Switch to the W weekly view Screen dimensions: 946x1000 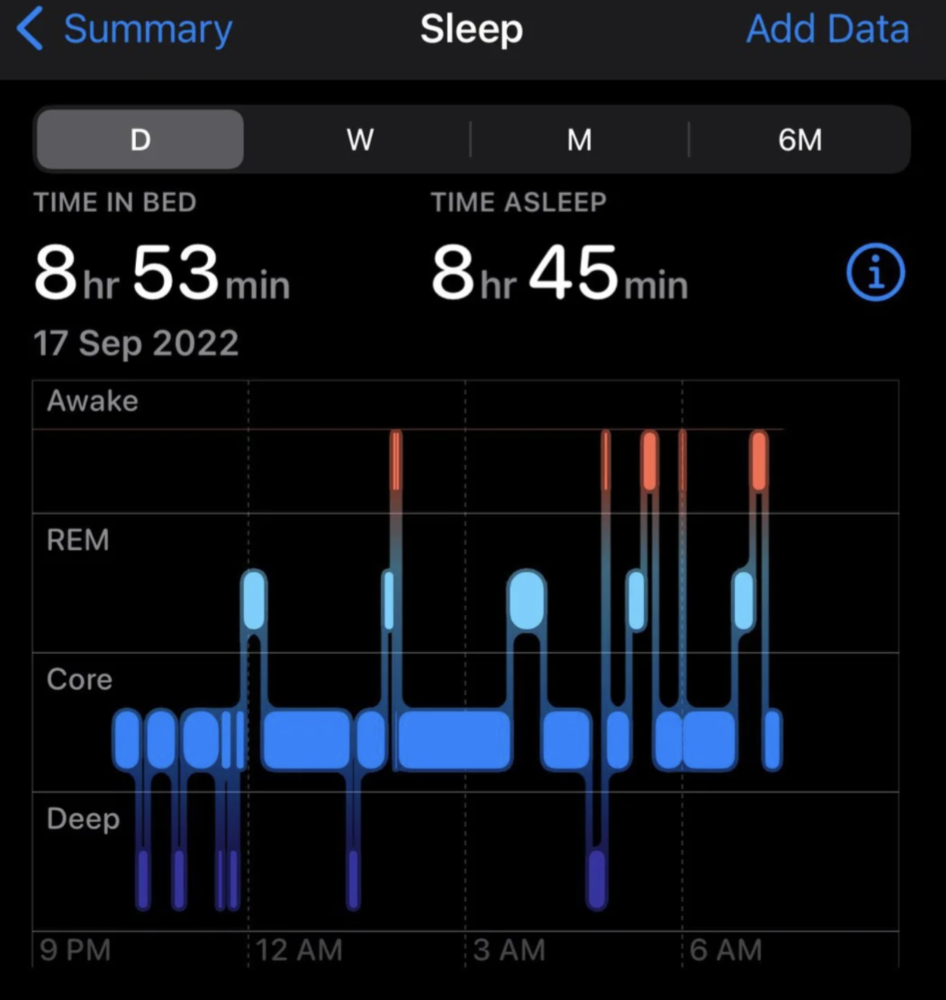click(x=360, y=140)
